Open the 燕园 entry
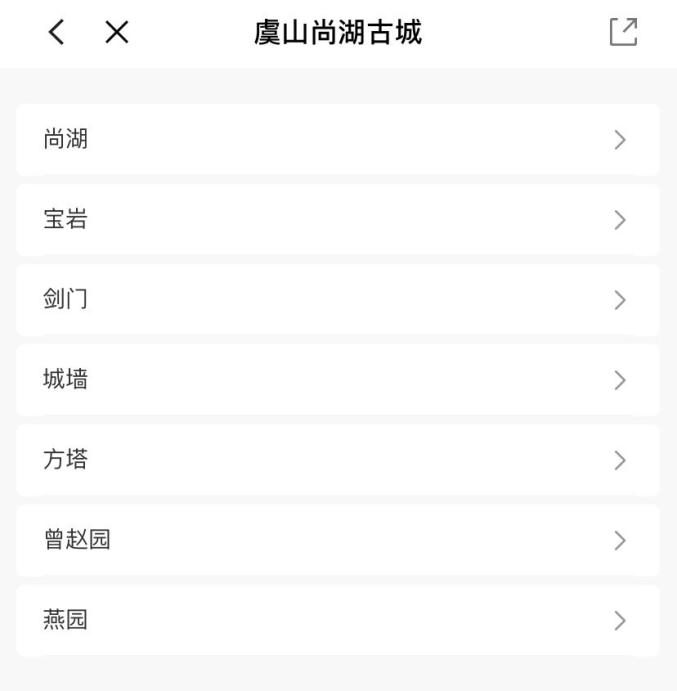The width and height of the screenshot is (677, 691). [x=338, y=620]
